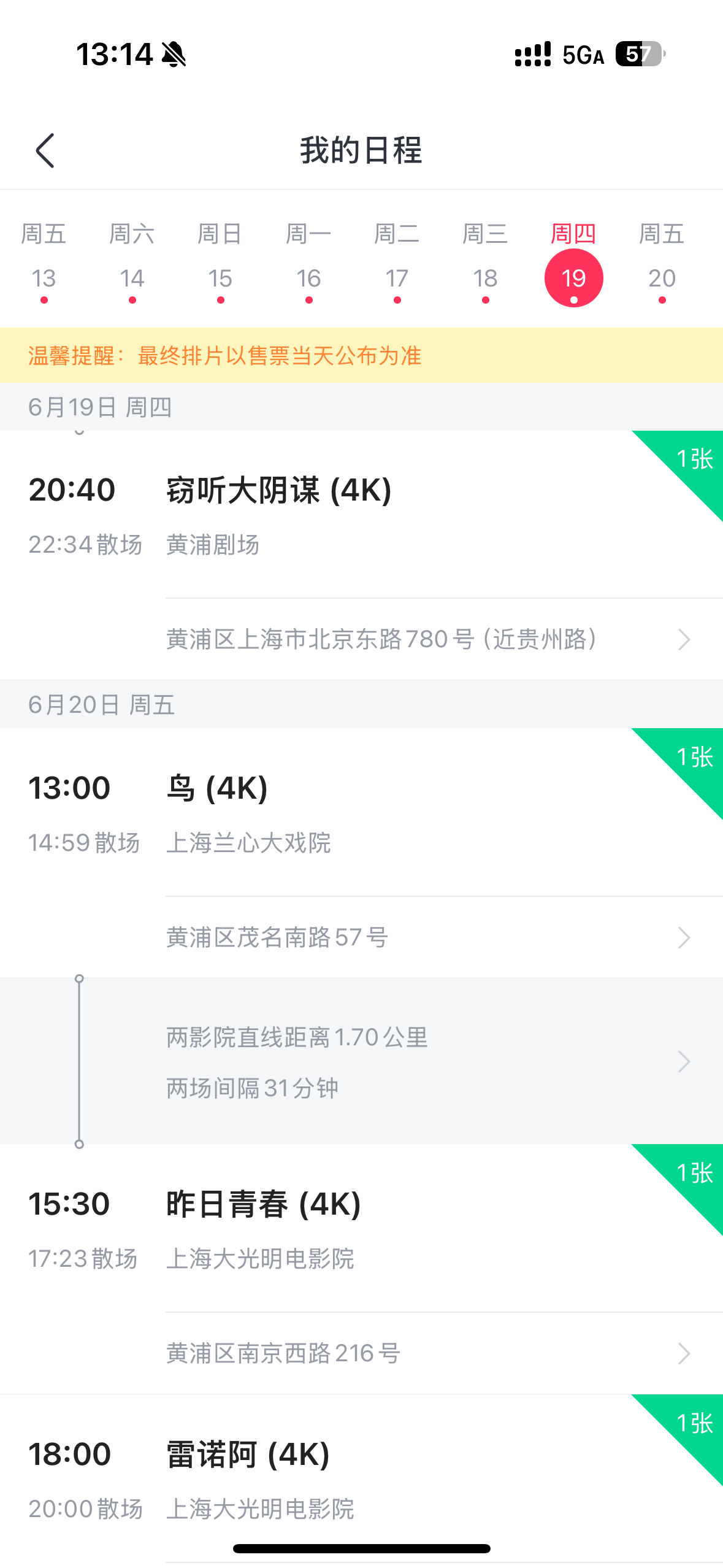The image size is (723, 1568).
Task: Go back from 我的日程 page
Action: tap(45, 150)
